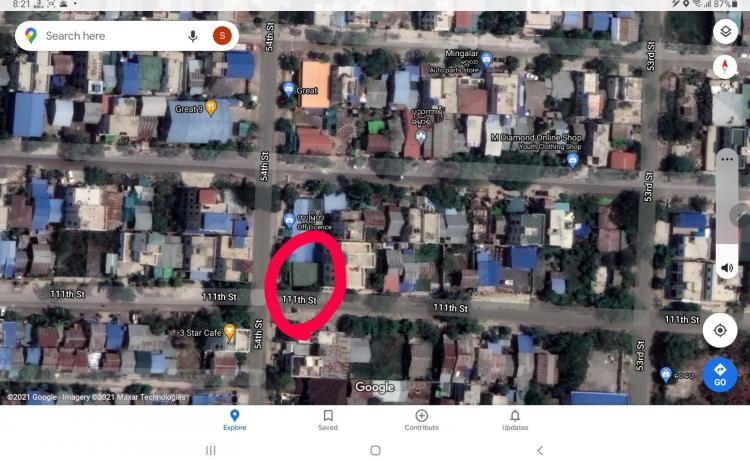Center map on my location

click(x=719, y=331)
